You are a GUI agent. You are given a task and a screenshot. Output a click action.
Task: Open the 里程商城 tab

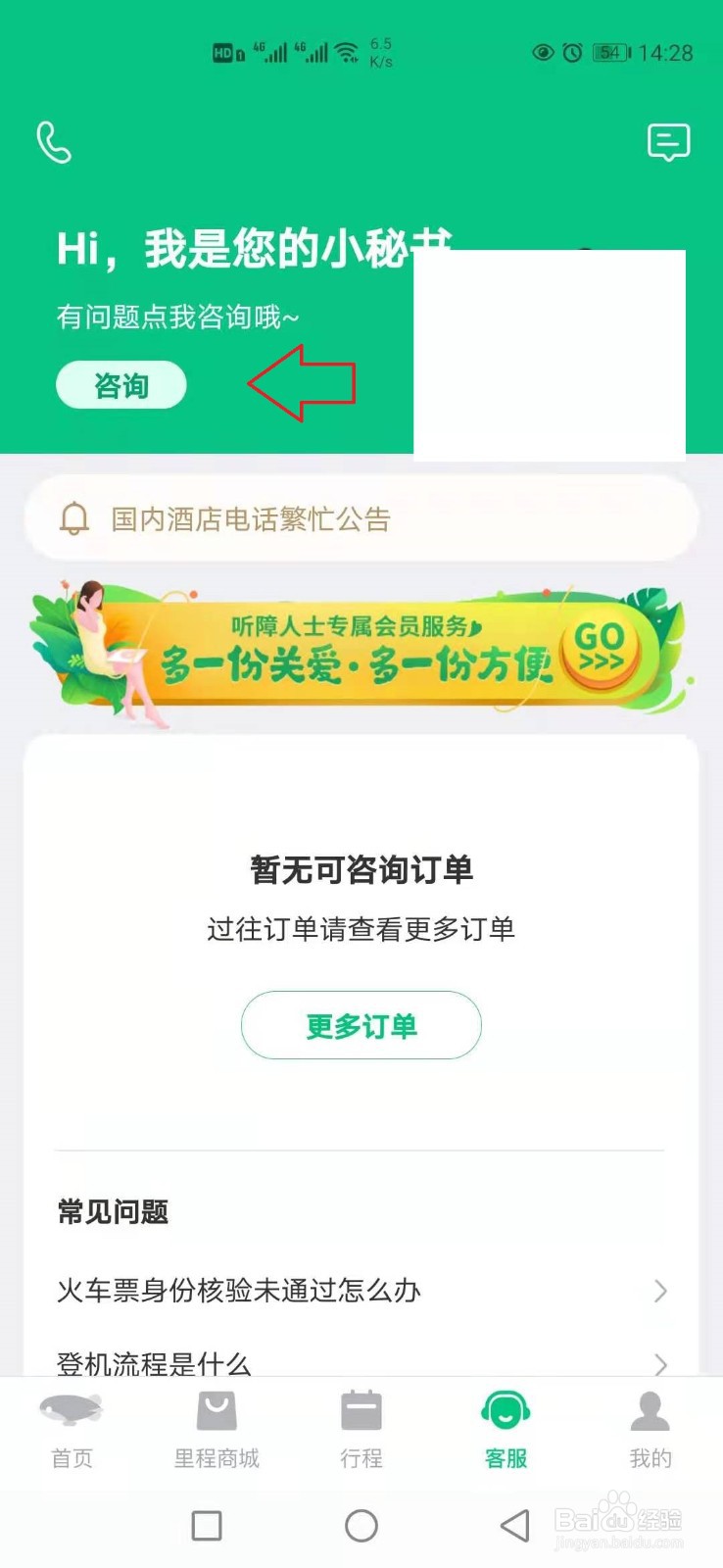216,1431
